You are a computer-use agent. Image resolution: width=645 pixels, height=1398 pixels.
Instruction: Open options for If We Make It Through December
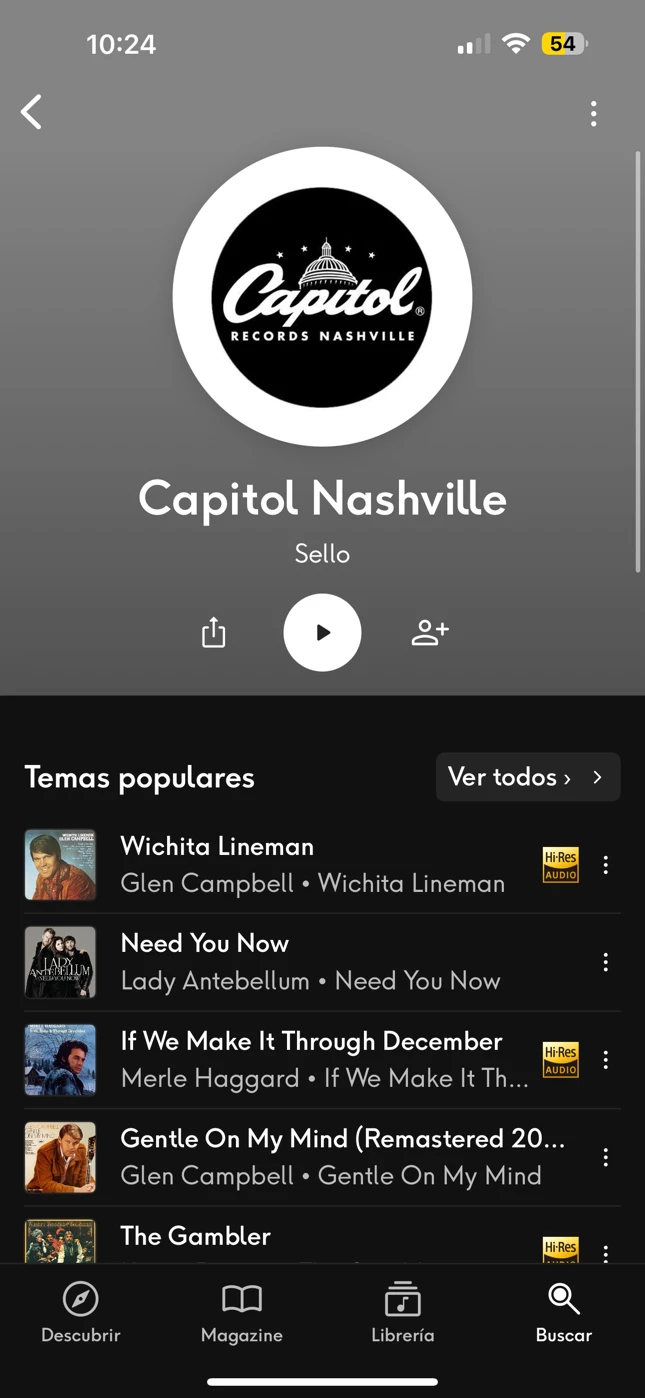pos(605,1060)
